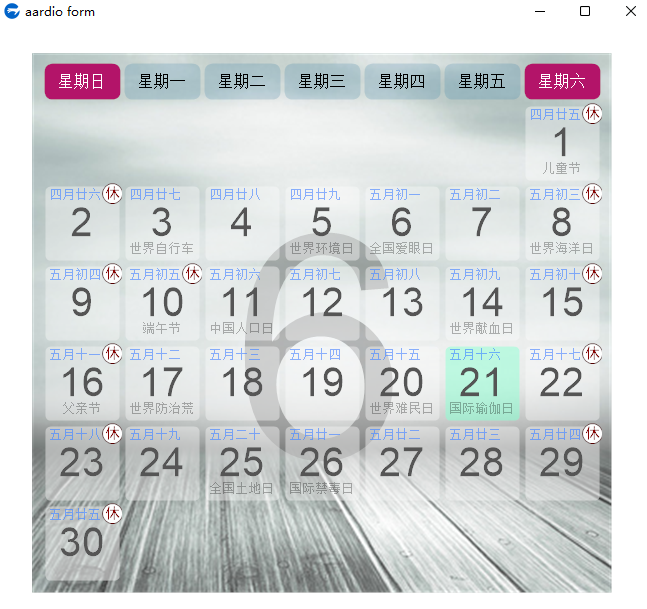Viewport: 647px width, 609px height.
Task: Minimize the aardio form window
Action: (x=540, y=12)
